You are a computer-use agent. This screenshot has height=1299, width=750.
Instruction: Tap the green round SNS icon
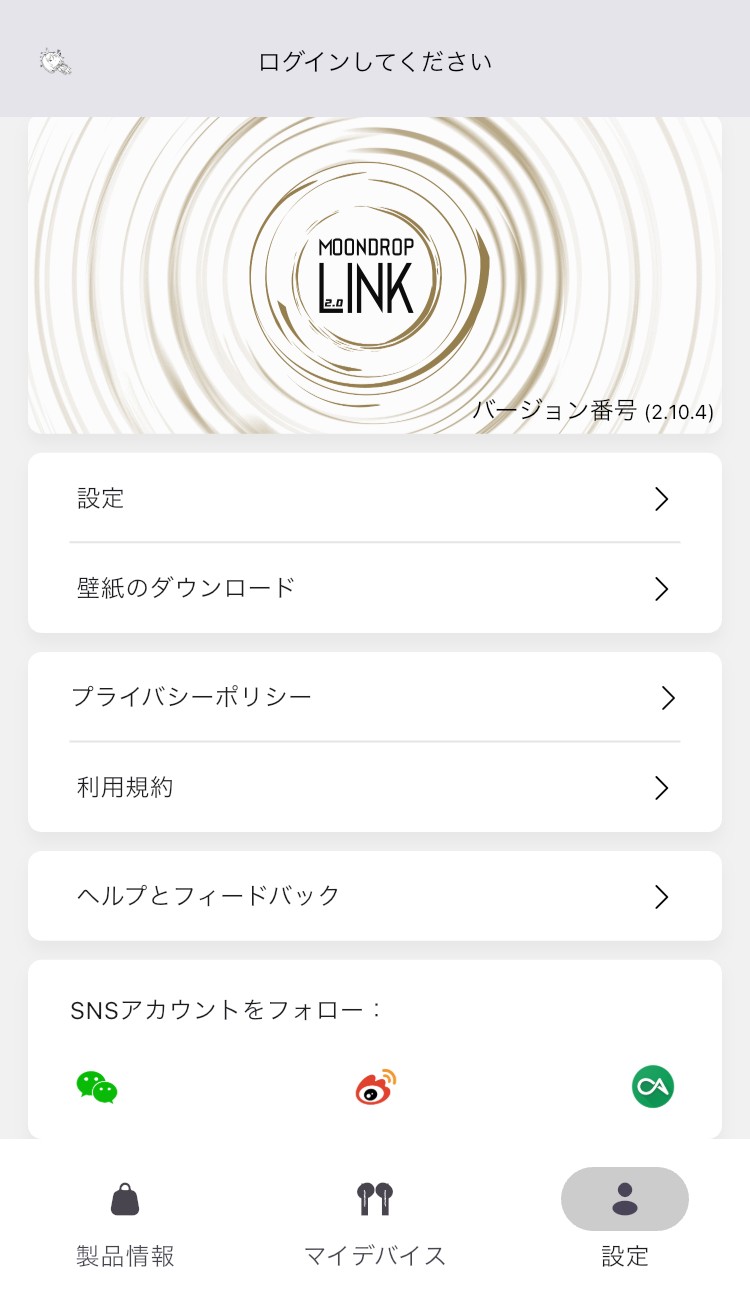tap(653, 1086)
